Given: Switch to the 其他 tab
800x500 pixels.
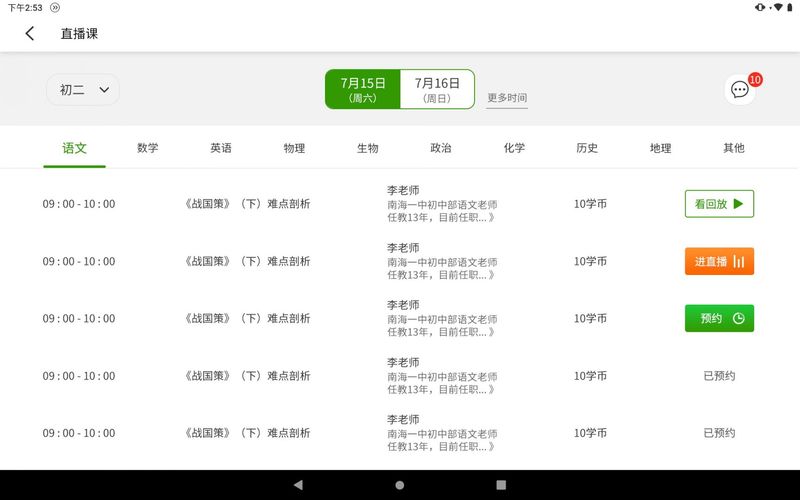Looking at the screenshot, I should click(x=733, y=148).
